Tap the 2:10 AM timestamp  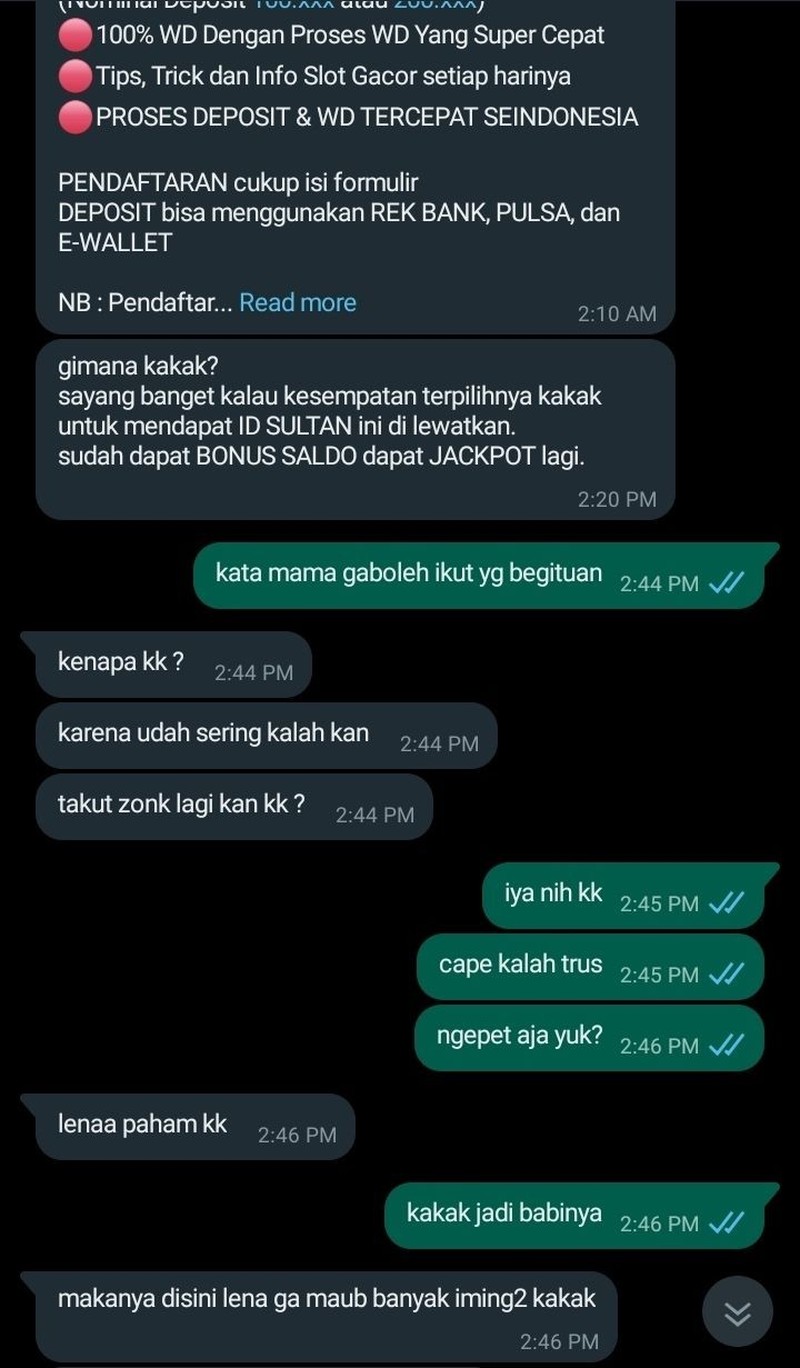coord(617,314)
